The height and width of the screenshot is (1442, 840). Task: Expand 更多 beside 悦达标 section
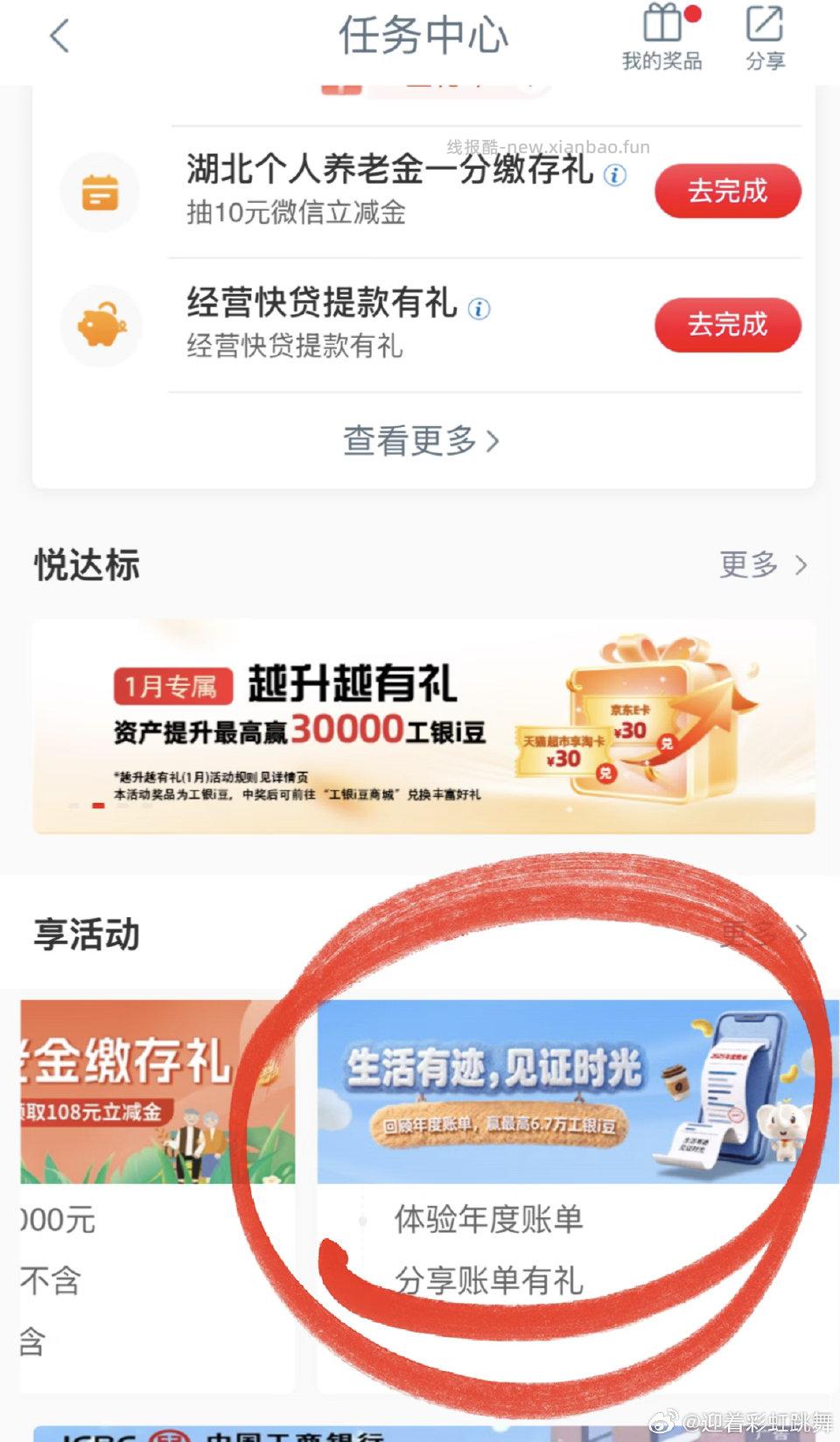point(749,565)
